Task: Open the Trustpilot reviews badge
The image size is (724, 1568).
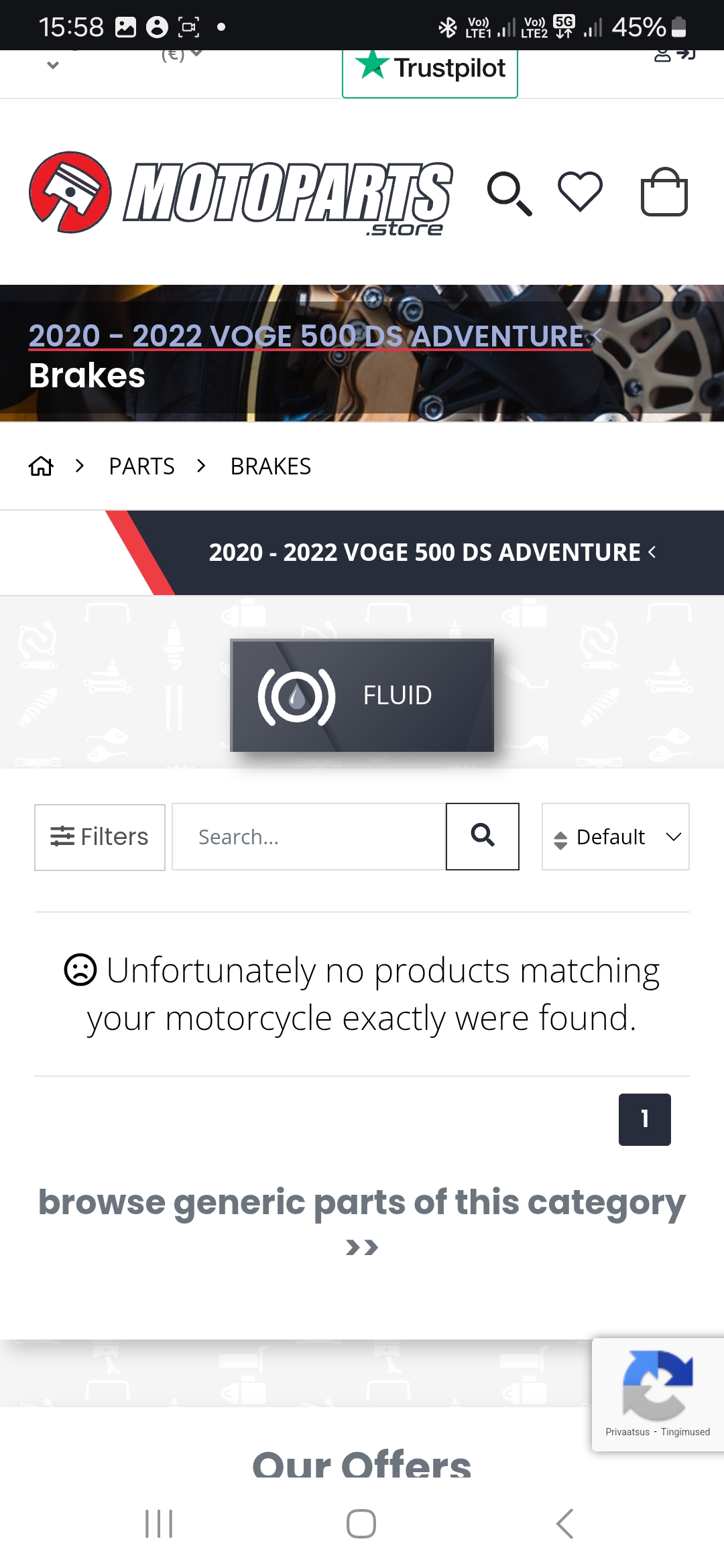Action: tap(430, 70)
